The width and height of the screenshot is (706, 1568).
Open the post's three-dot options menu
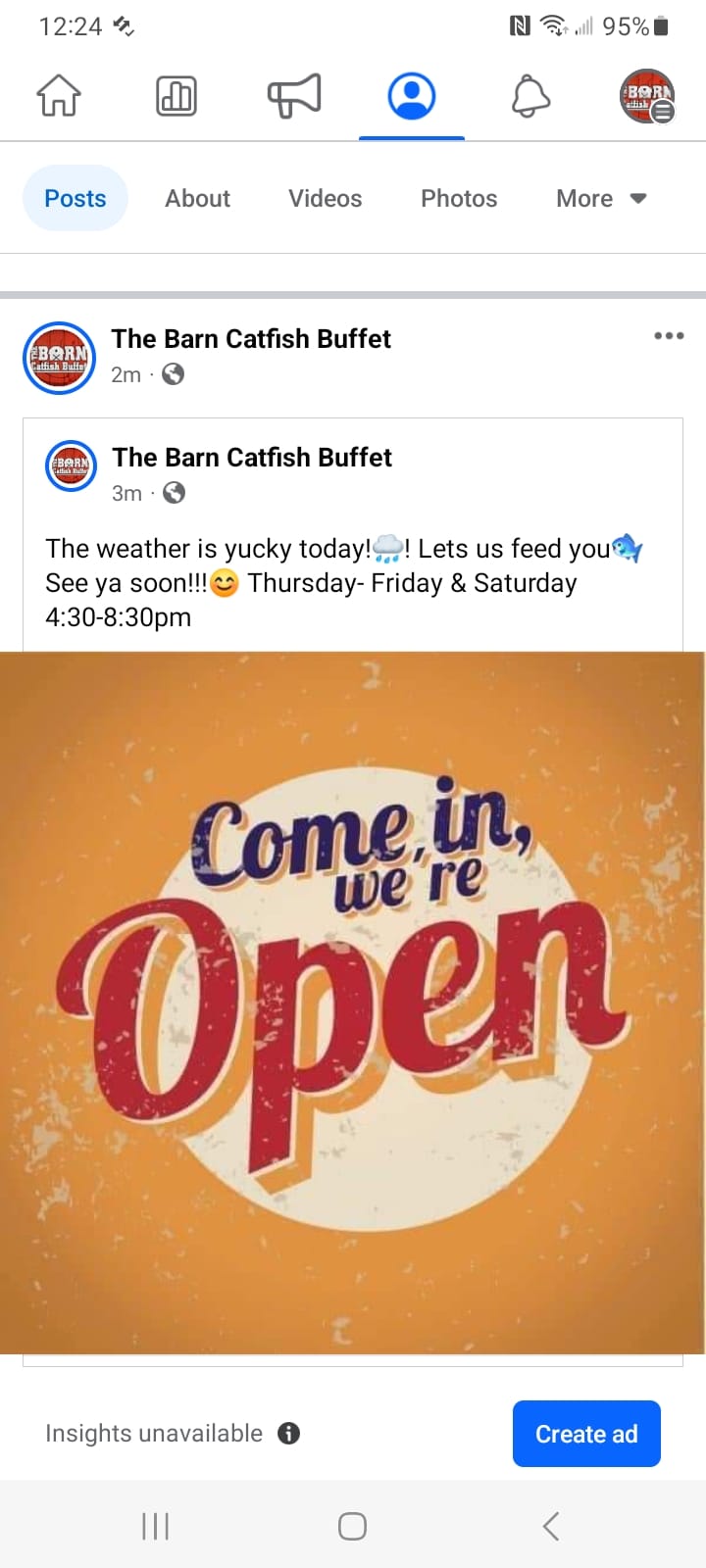coord(669,336)
